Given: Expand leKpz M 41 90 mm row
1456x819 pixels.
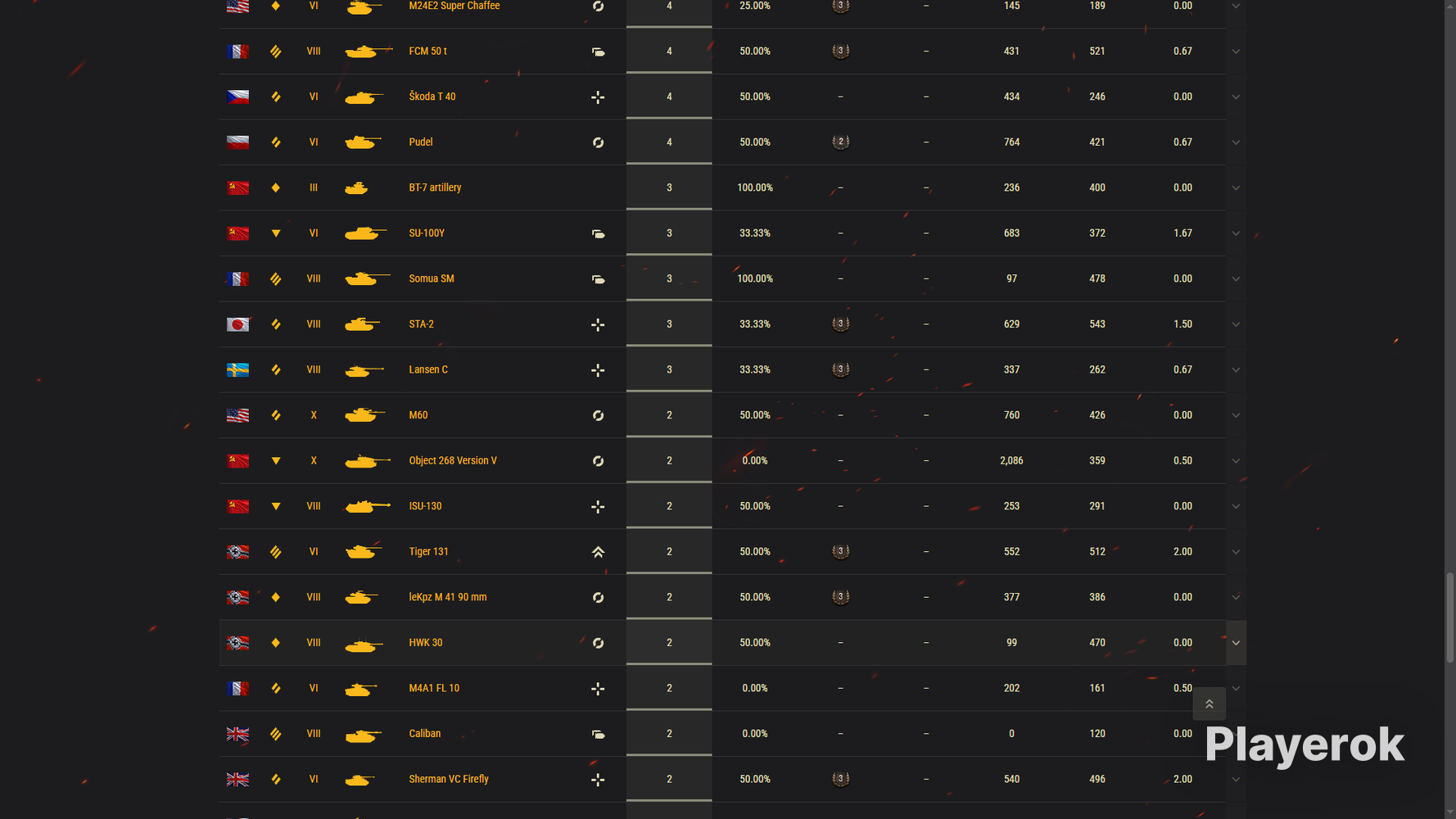Looking at the screenshot, I should coord(1236,597).
